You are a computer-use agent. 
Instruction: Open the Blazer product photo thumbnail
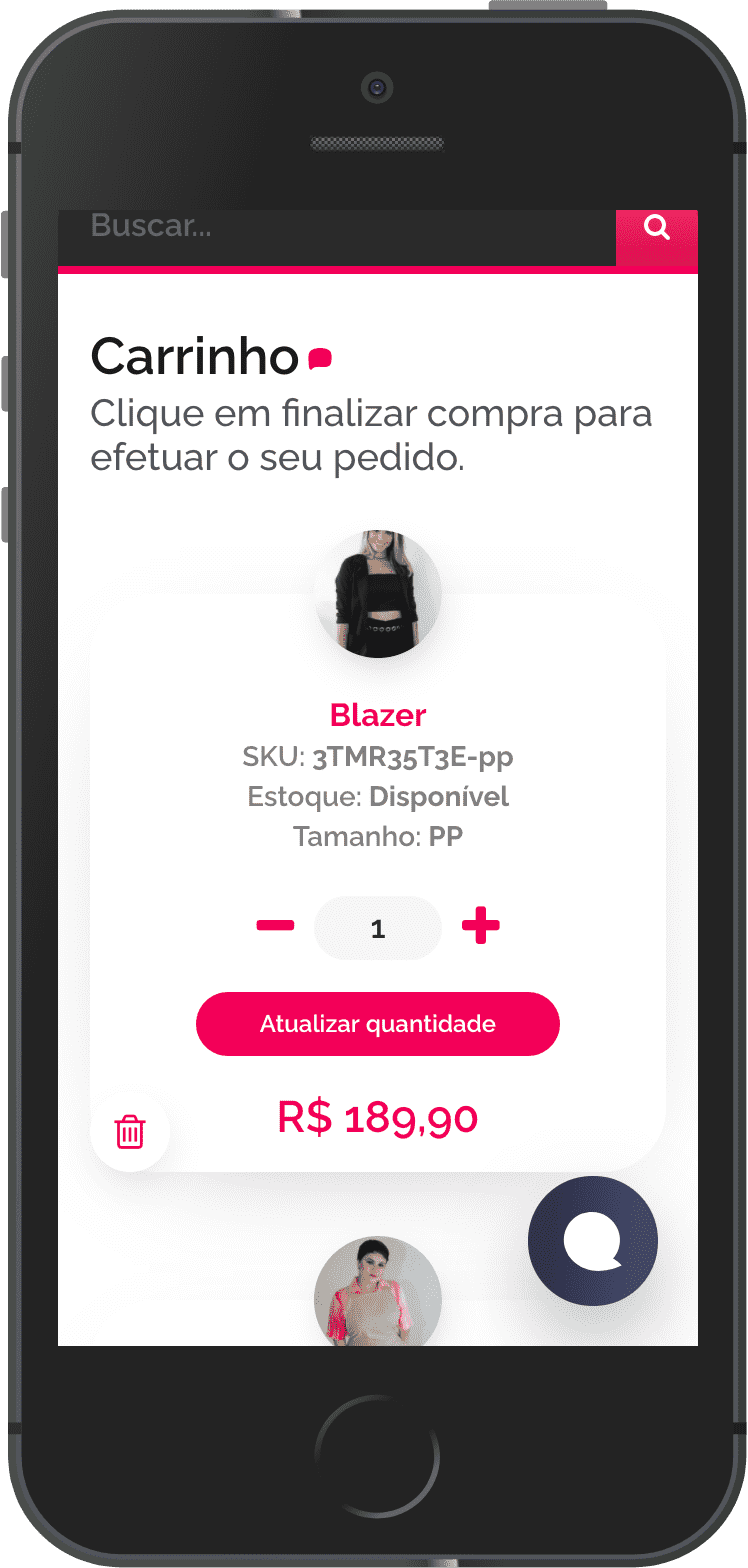click(x=377, y=593)
